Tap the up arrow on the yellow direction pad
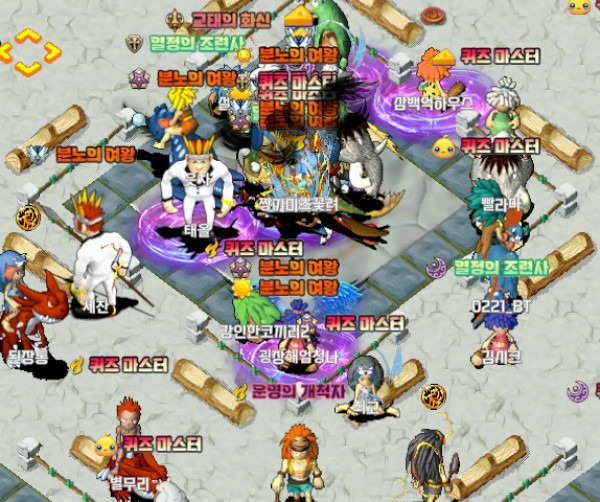The width and height of the screenshot is (600, 502). coord(28,34)
